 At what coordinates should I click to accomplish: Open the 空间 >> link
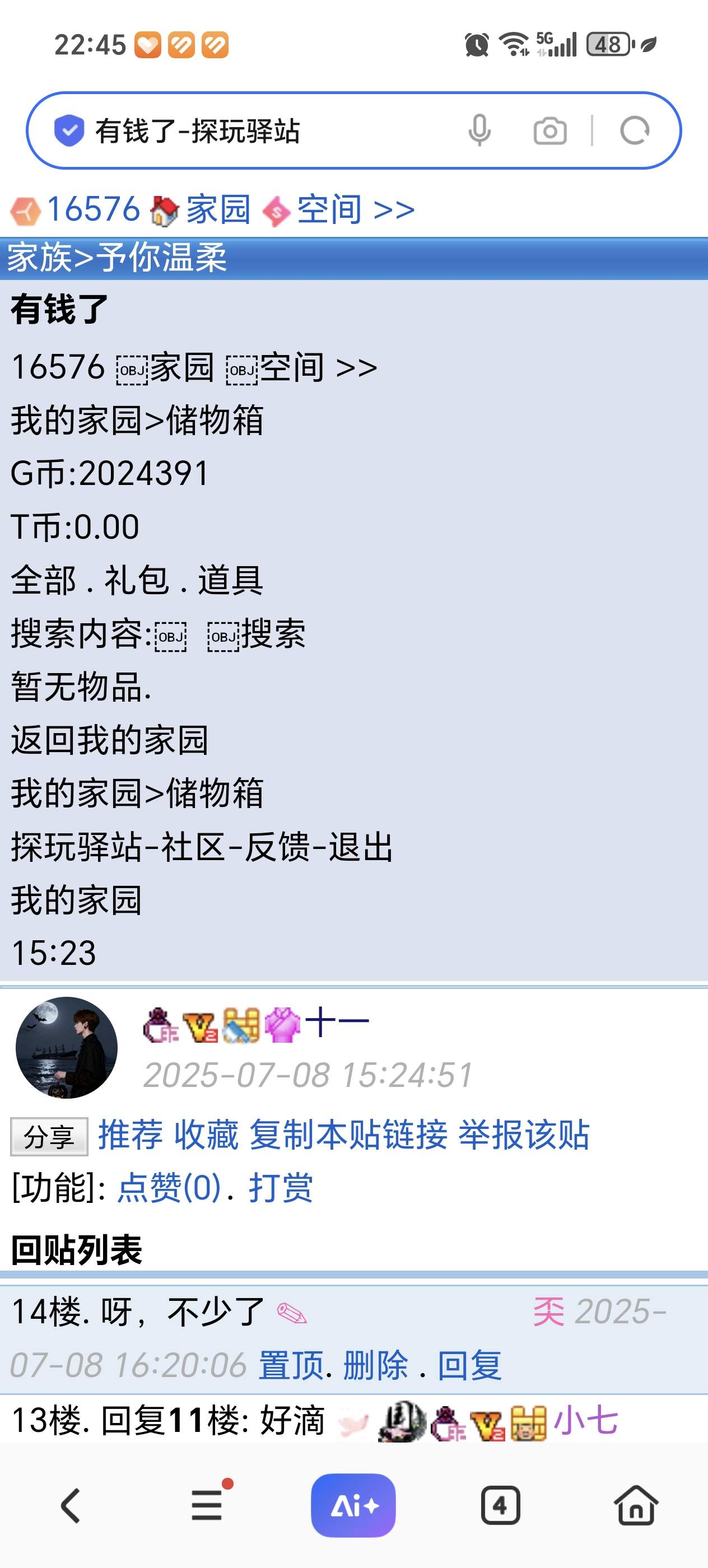[x=356, y=210]
